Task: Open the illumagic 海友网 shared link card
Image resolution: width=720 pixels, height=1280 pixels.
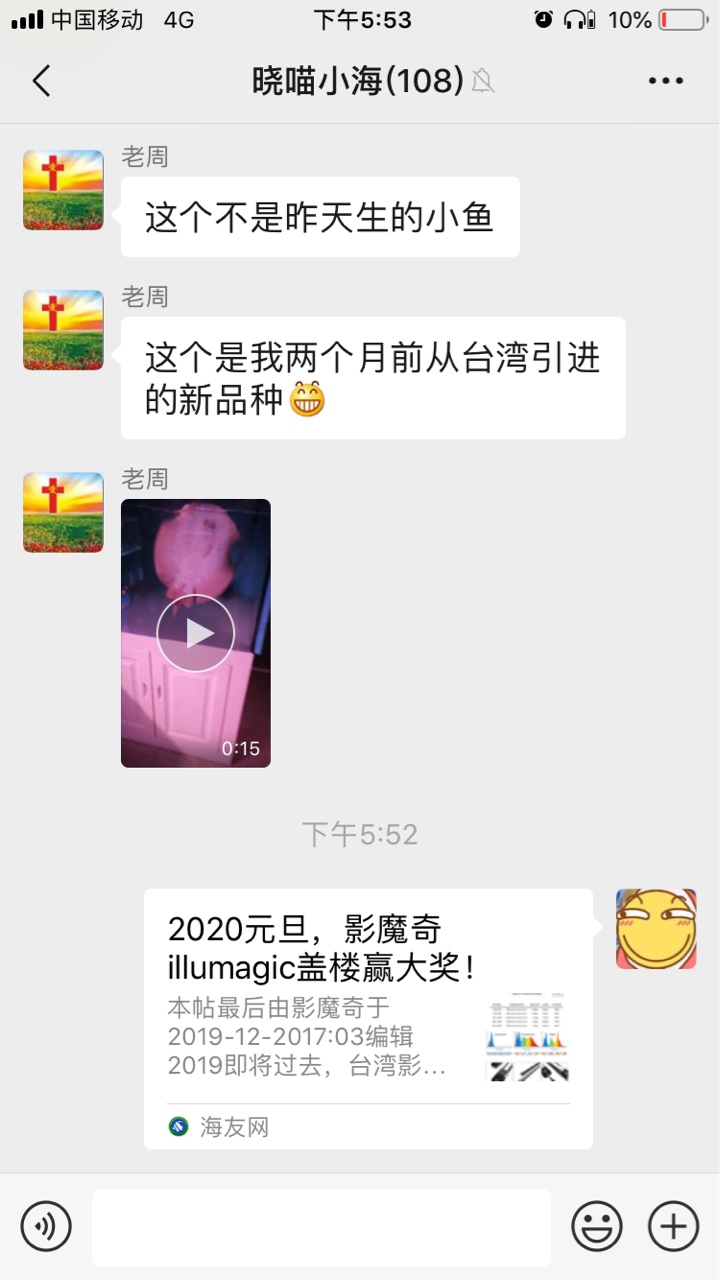Action: coord(368,1018)
